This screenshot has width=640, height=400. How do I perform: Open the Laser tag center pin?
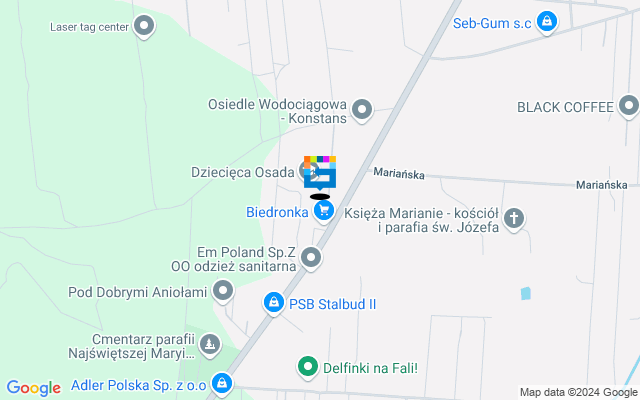point(144,27)
